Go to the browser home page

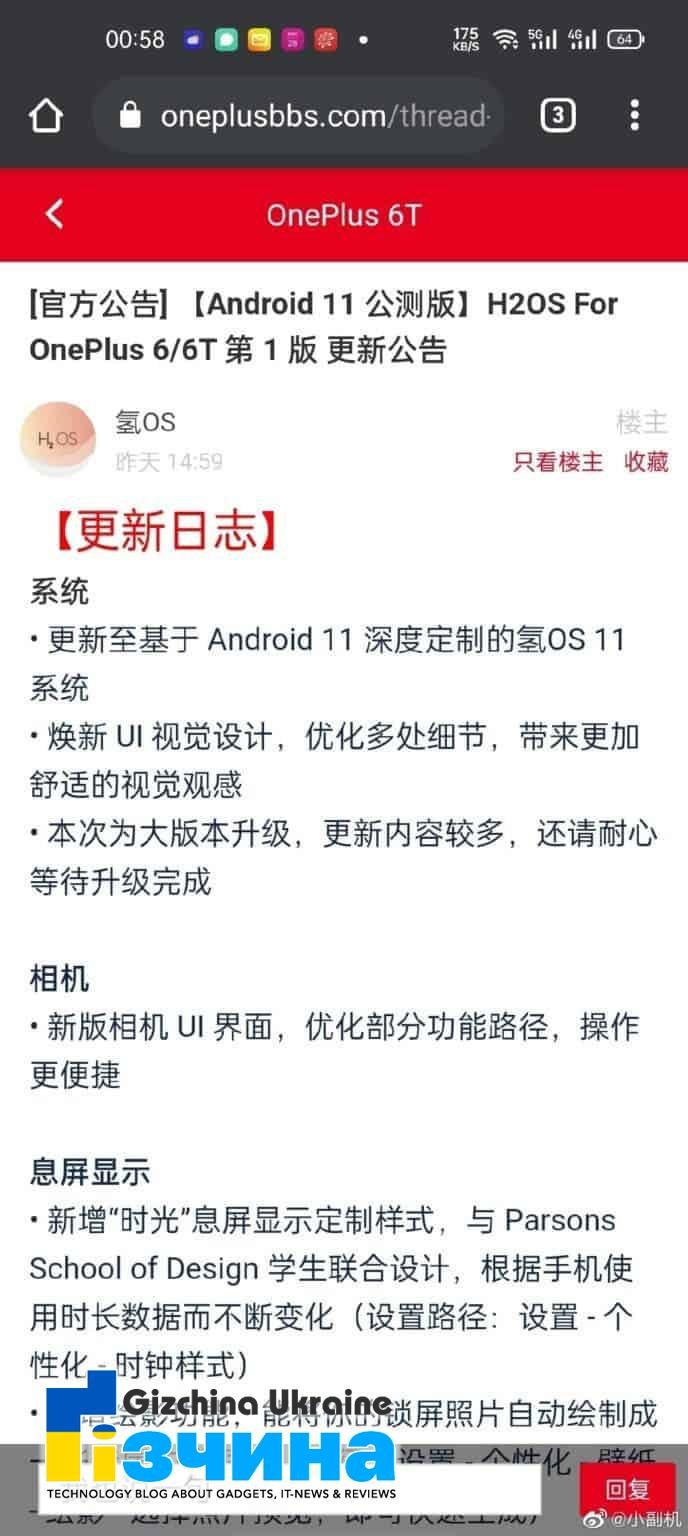click(x=46, y=116)
